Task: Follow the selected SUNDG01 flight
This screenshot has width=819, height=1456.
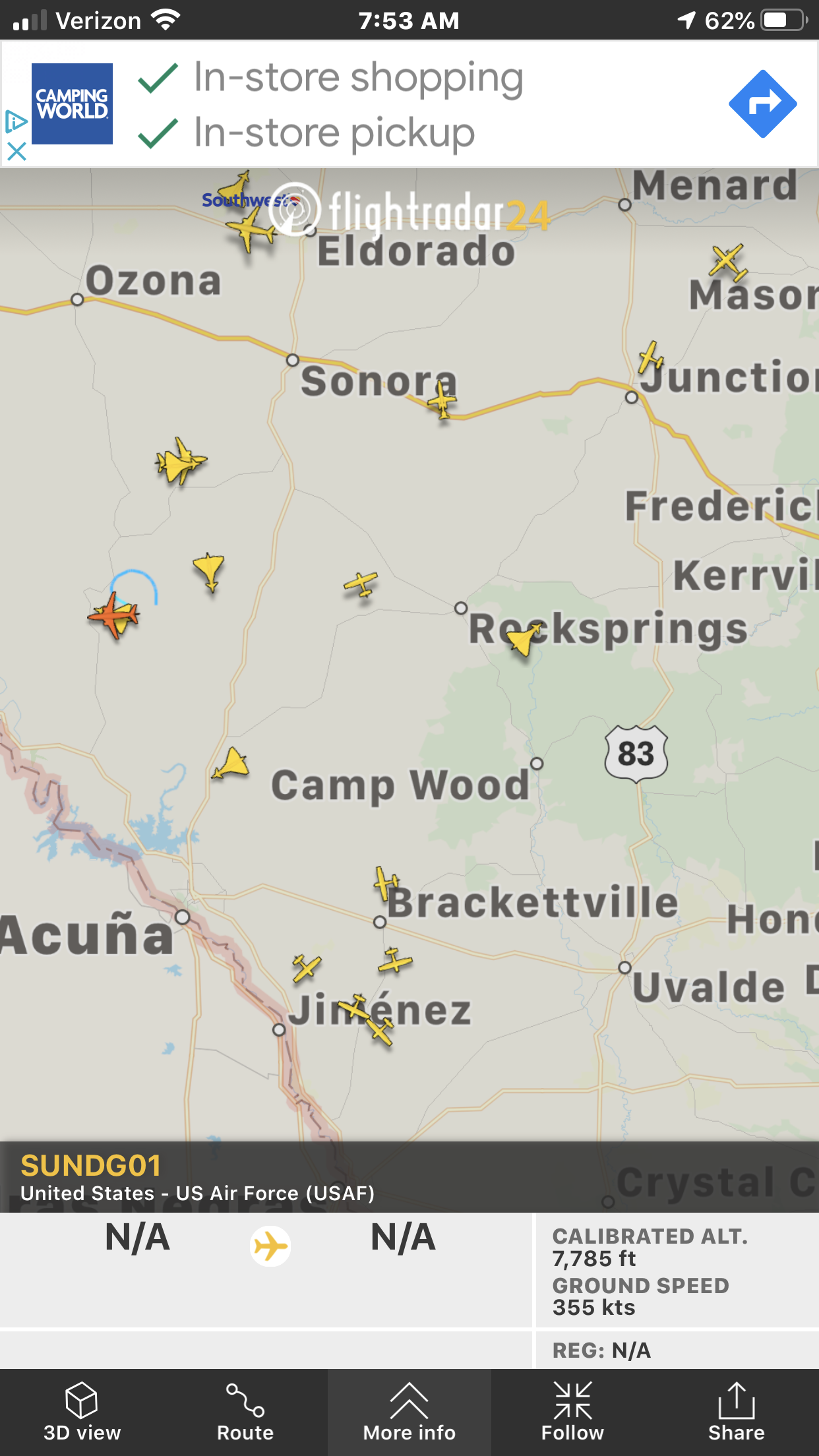Action: coord(572,1412)
